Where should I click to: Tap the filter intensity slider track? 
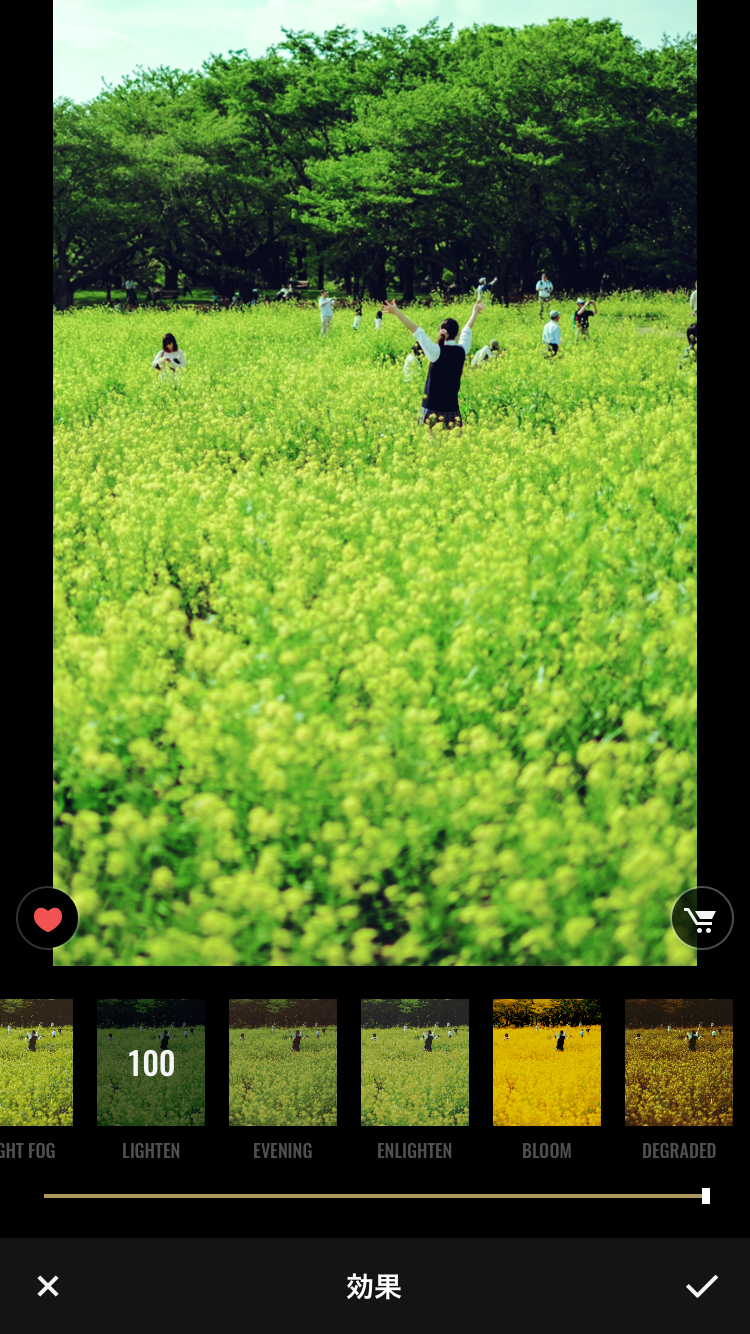point(375,1196)
